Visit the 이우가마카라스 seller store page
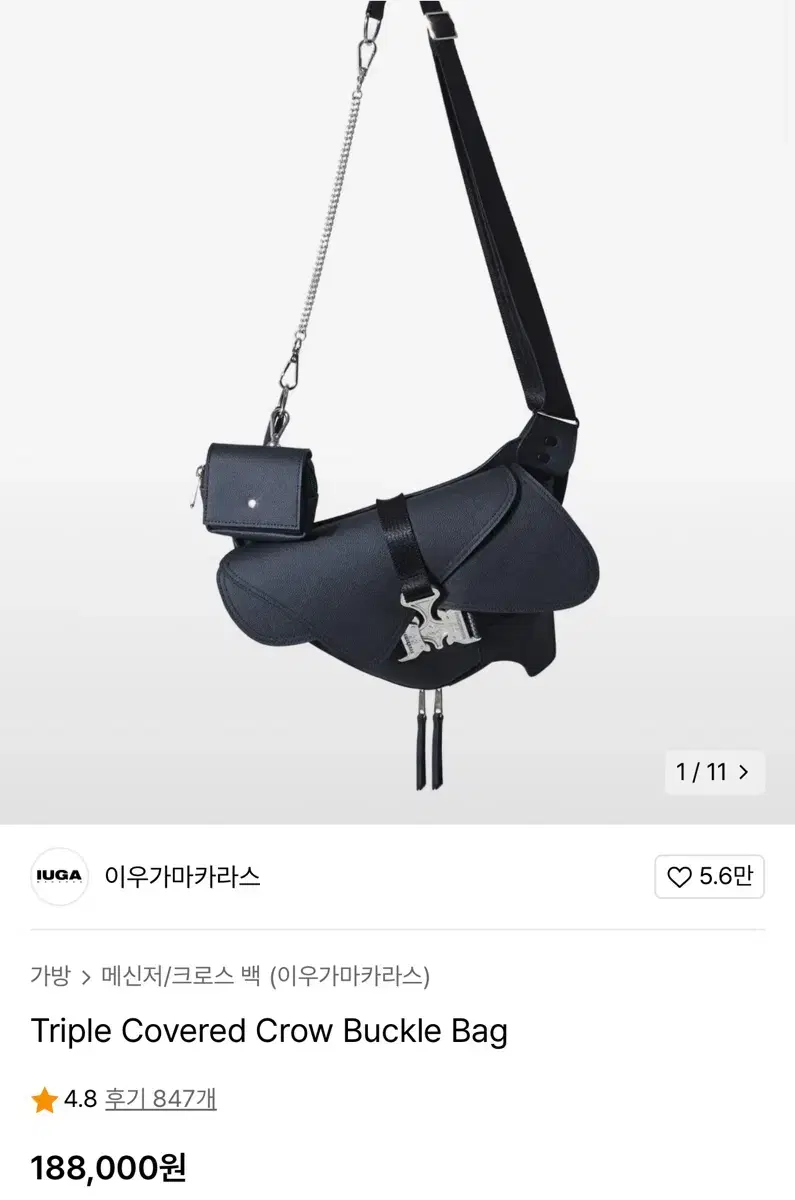 click(x=185, y=877)
